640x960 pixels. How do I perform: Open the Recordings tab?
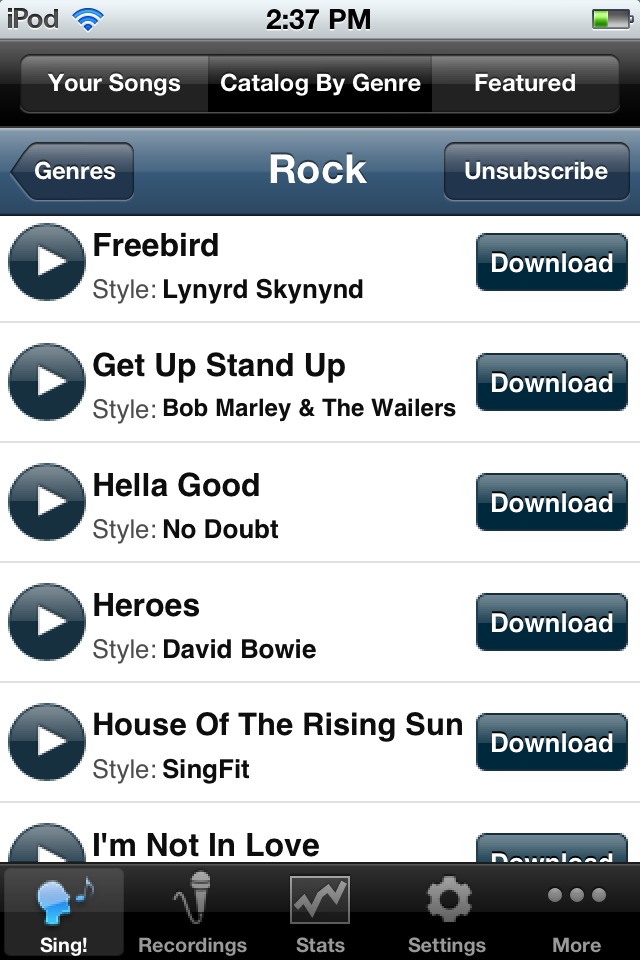(192, 914)
